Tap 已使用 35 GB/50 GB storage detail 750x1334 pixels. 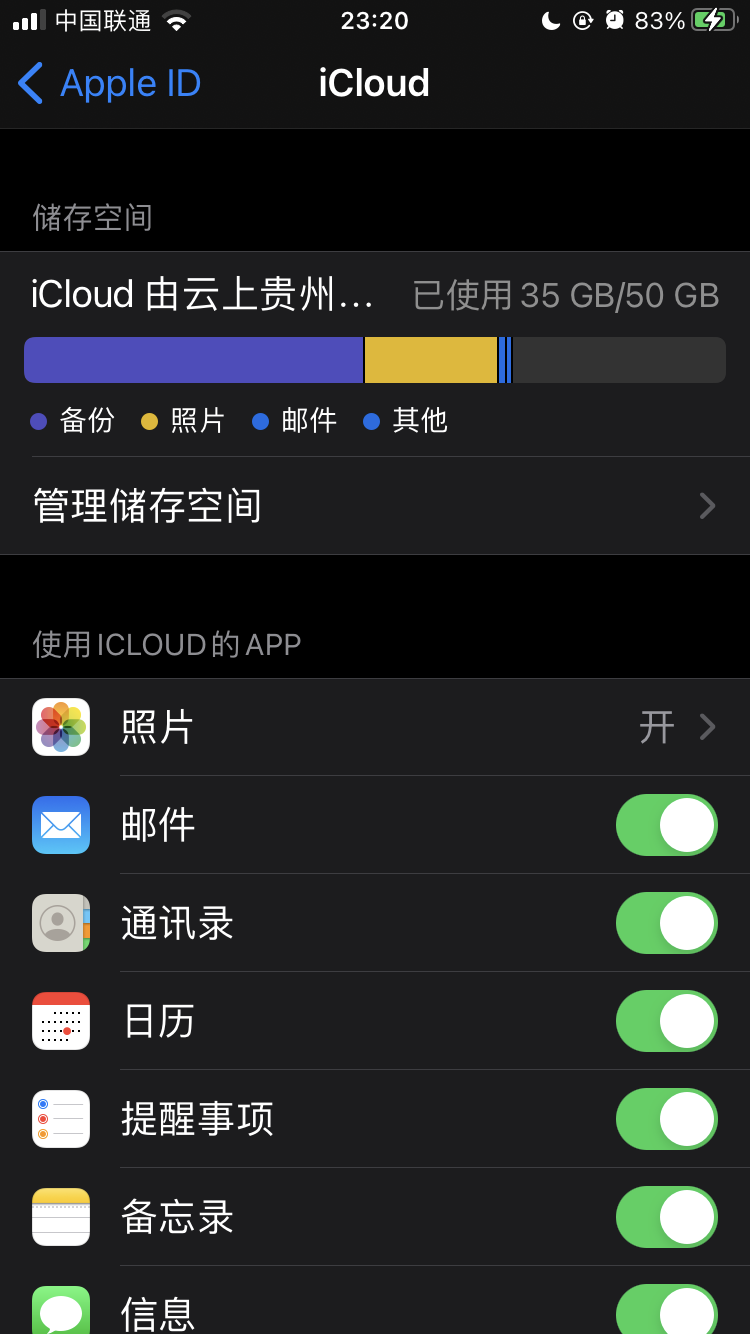[x=566, y=293]
